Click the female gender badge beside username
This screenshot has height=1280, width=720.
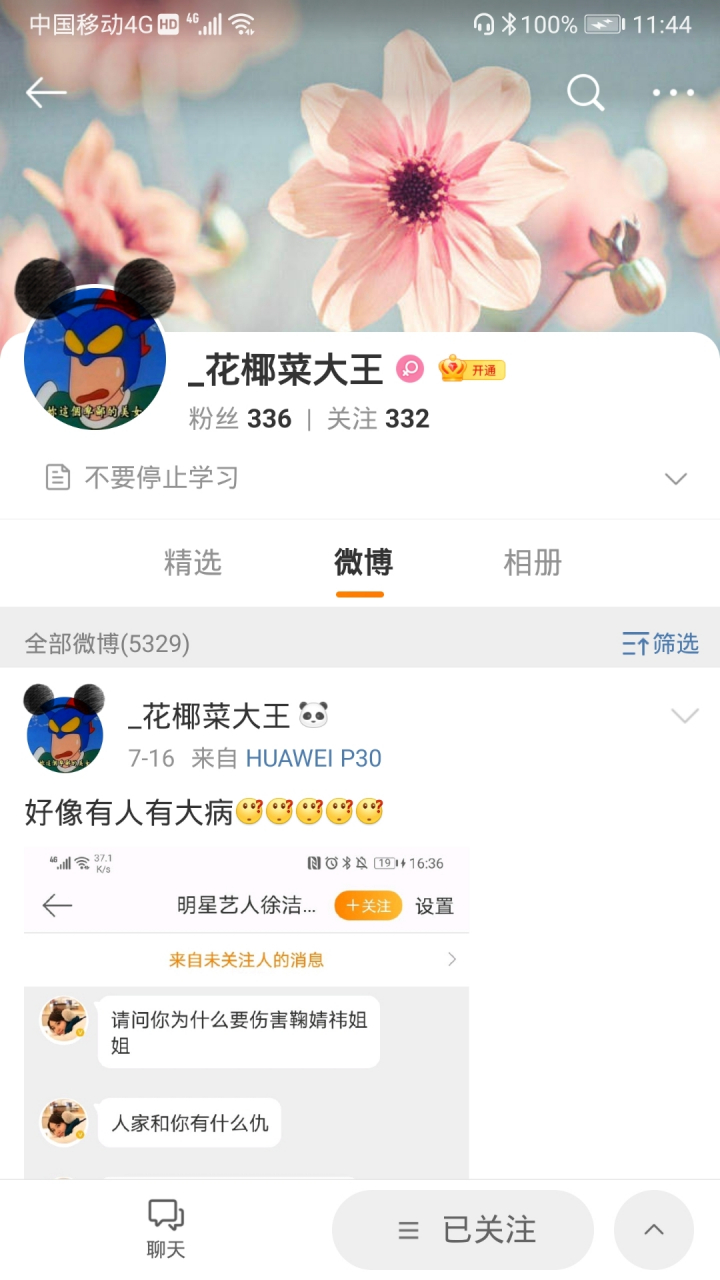click(408, 369)
